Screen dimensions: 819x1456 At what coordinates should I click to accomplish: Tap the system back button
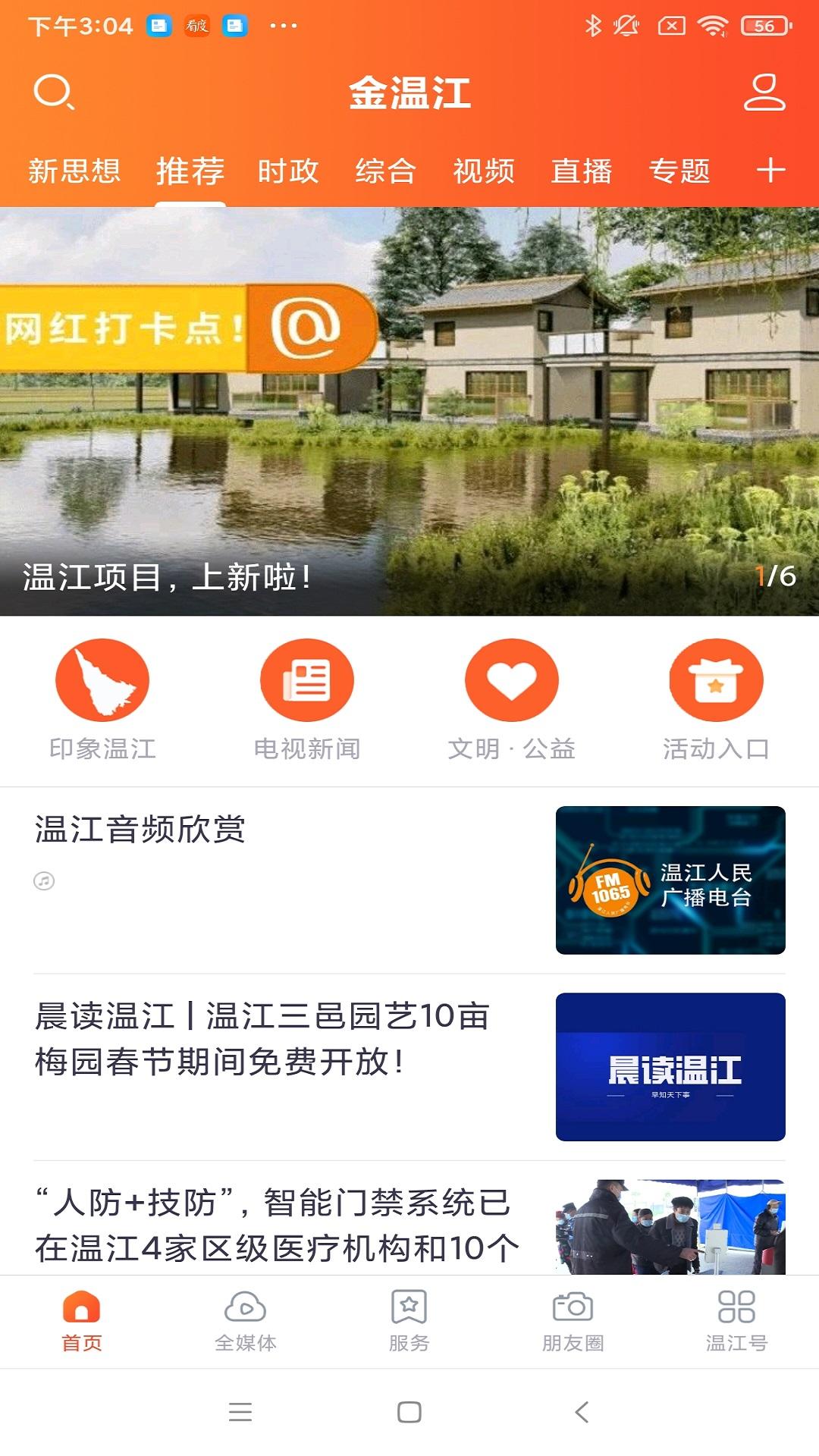click(582, 1412)
